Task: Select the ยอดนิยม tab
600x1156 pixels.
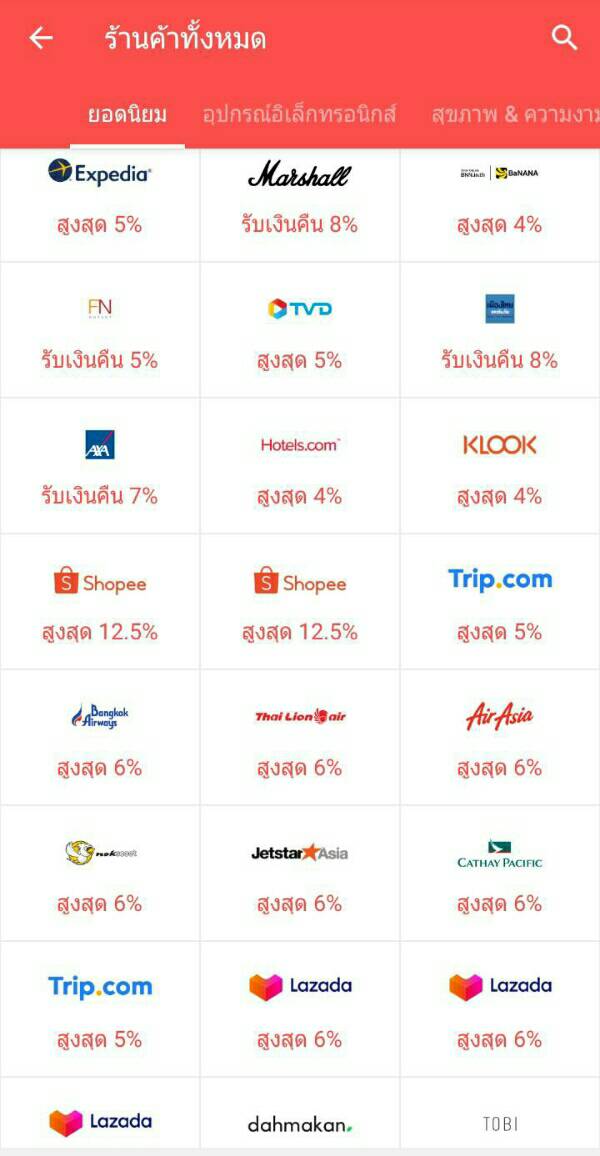Action: click(128, 115)
